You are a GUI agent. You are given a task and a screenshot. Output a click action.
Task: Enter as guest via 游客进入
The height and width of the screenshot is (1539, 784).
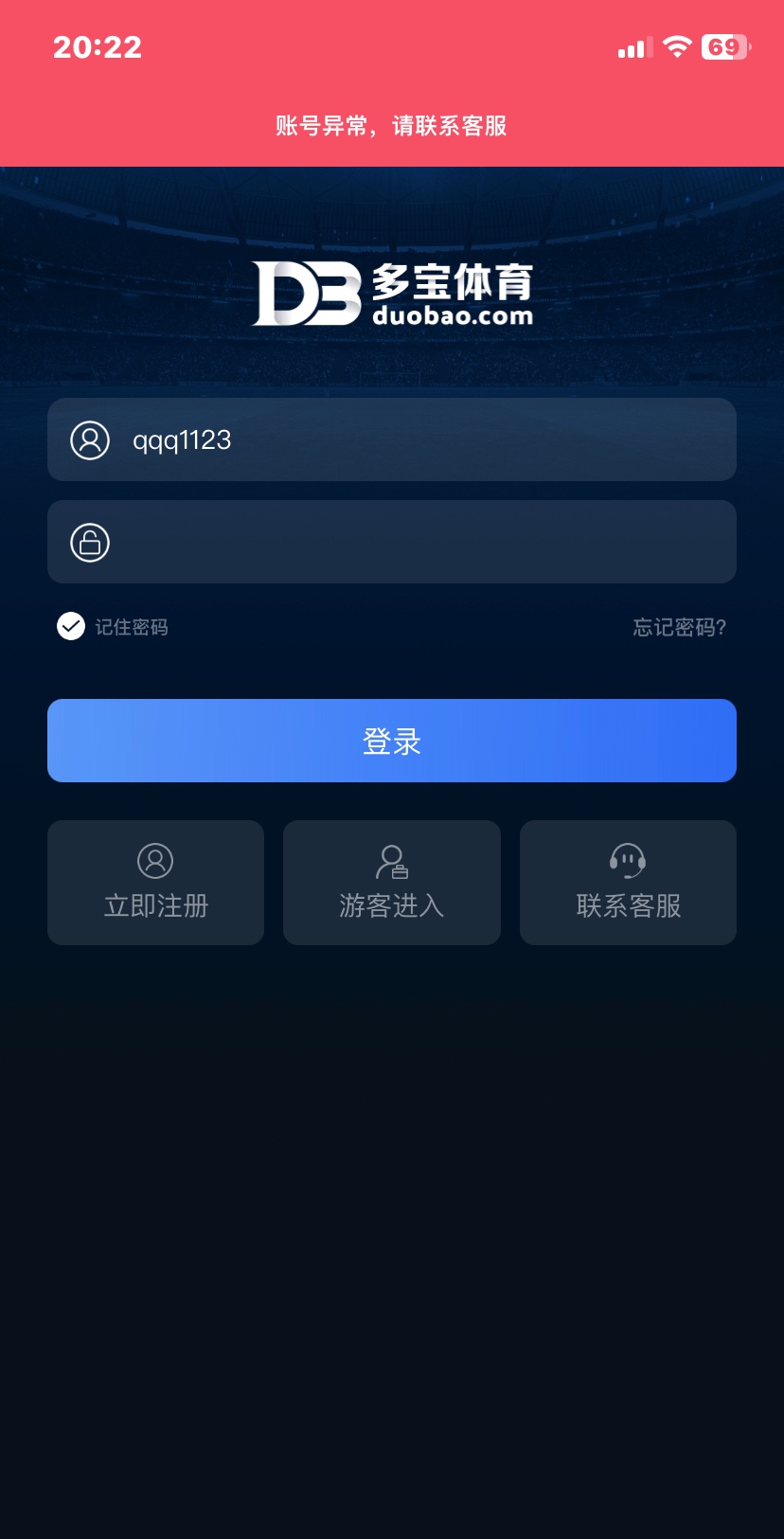pos(392,883)
